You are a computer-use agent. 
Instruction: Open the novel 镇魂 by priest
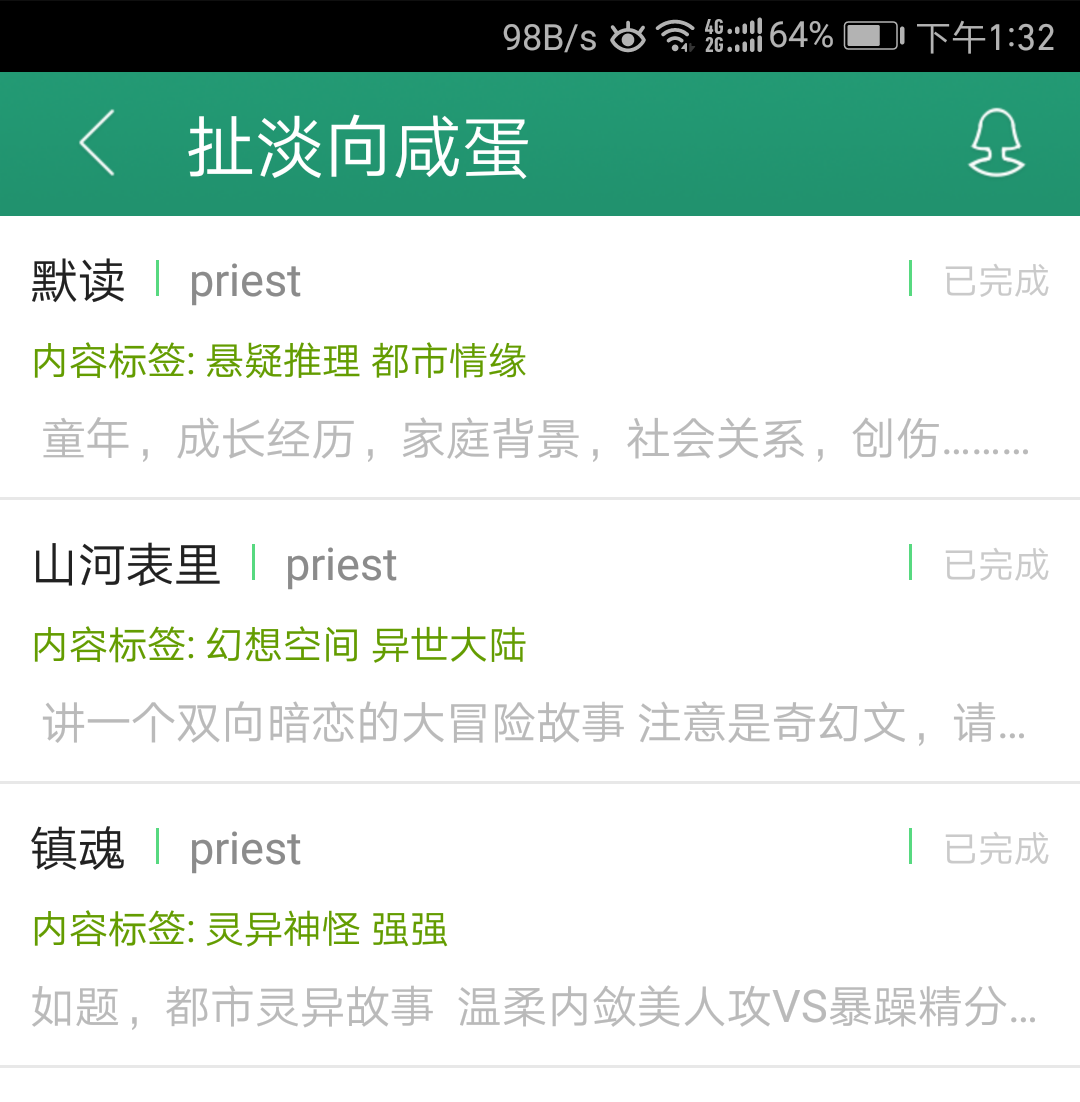(x=79, y=849)
